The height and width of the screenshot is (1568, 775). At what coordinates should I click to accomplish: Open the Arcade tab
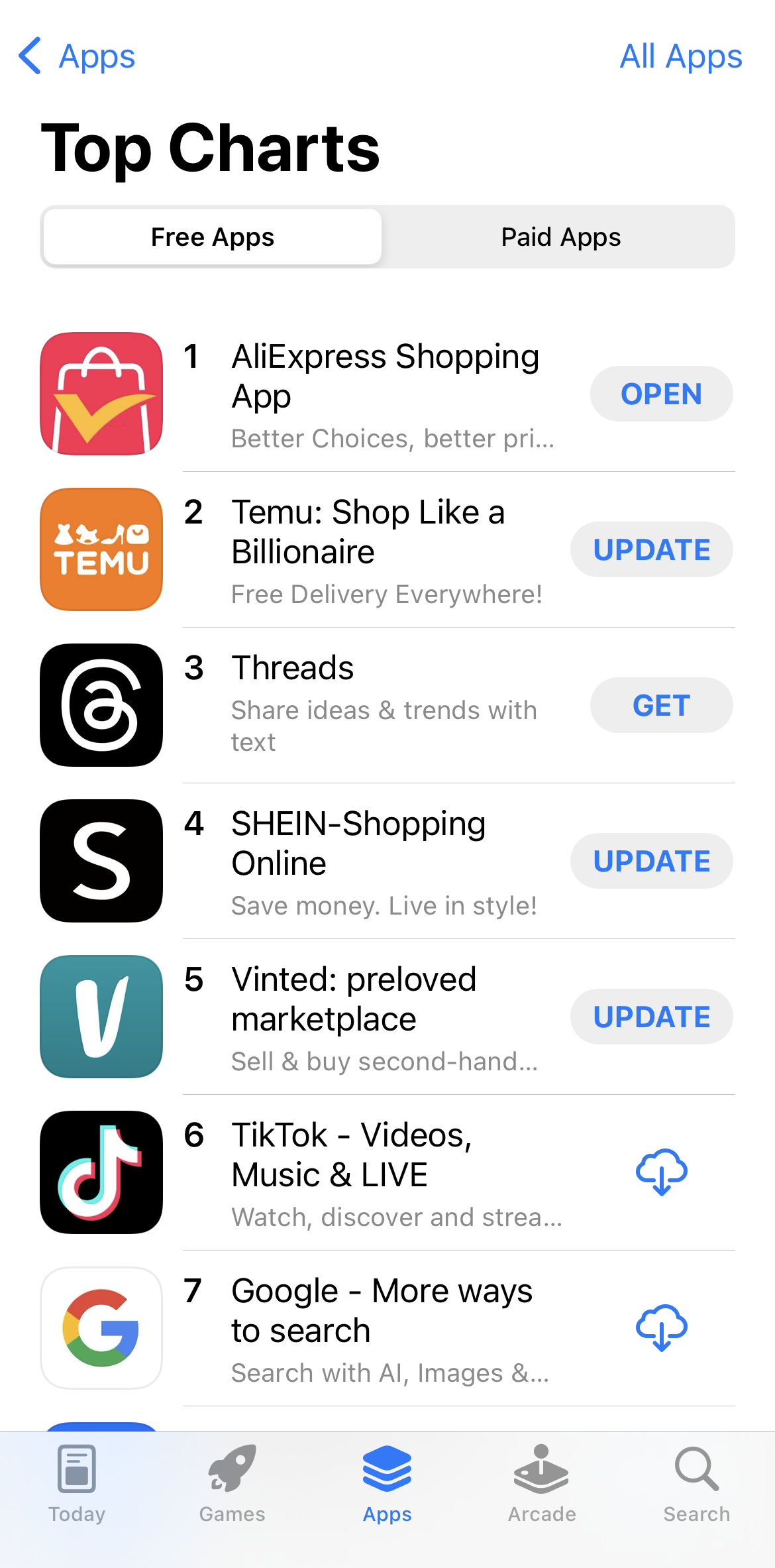click(542, 1484)
